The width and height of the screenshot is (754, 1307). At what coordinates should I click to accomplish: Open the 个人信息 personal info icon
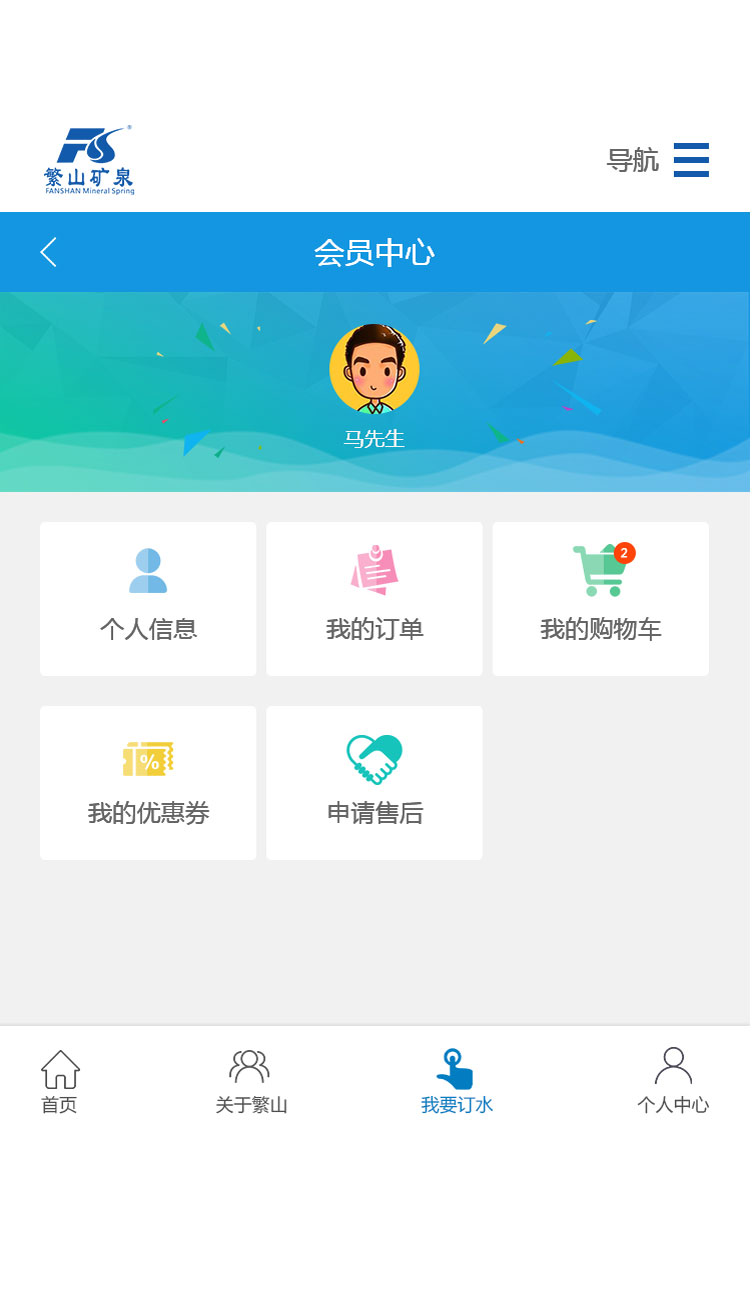[x=148, y=568]
